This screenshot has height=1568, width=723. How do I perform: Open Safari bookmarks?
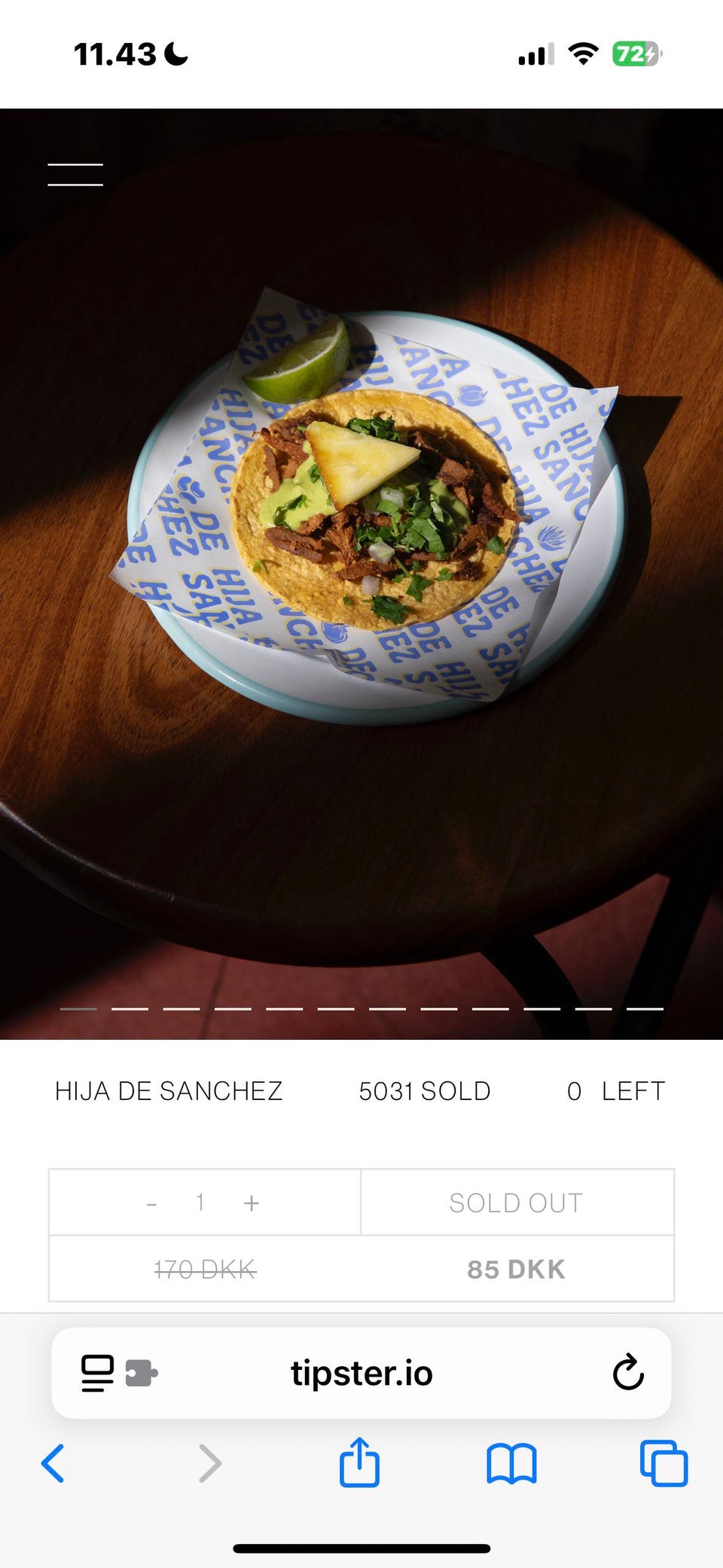pos(511,1463)
